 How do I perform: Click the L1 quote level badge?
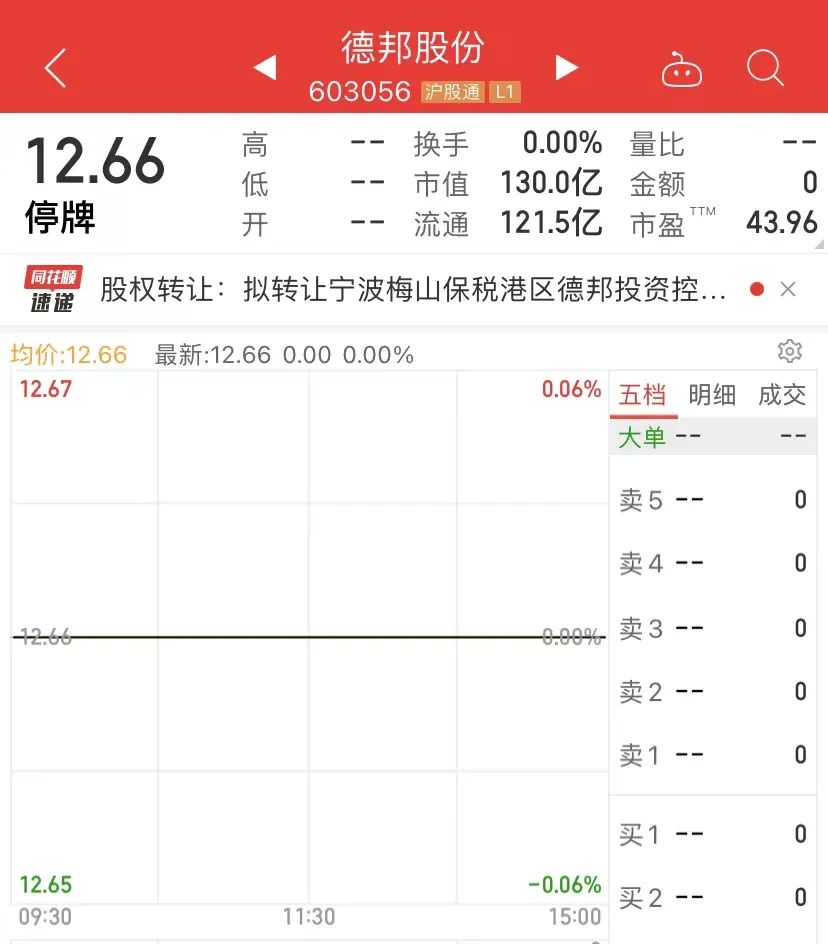pyautogui.click(x=504, y=91)
